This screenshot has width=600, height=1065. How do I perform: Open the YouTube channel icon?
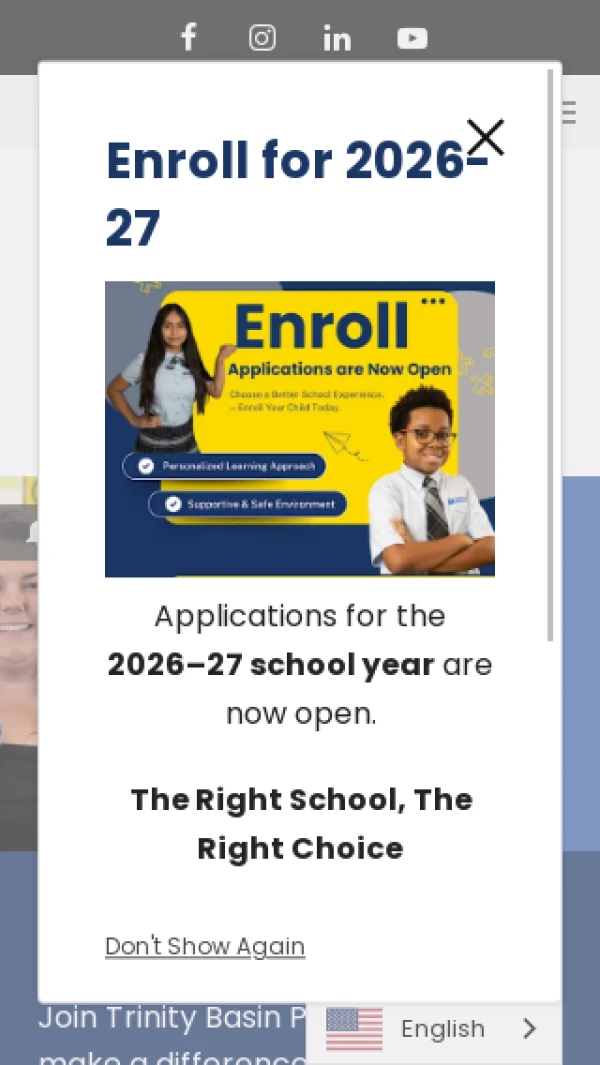coord(412,39)
